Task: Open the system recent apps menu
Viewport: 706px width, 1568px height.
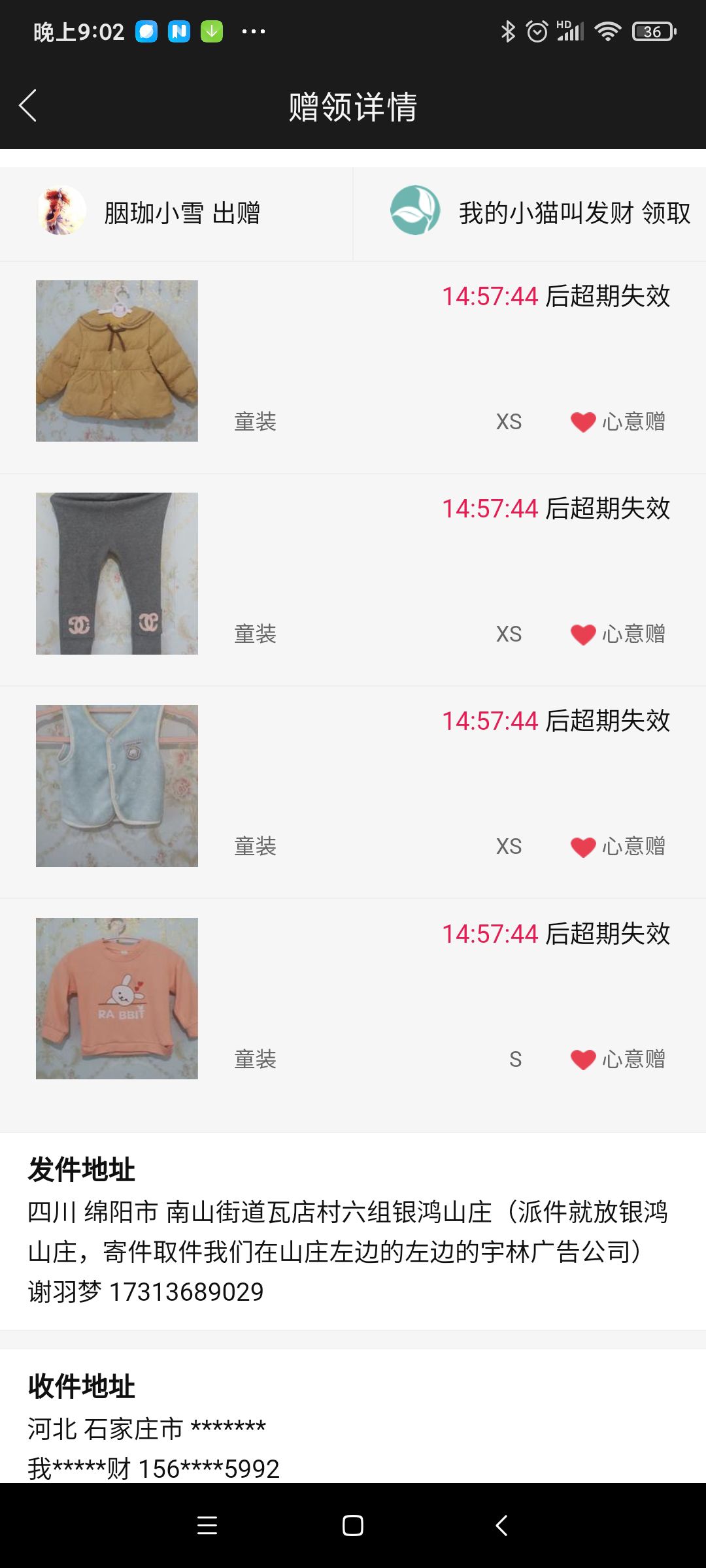Action: tap(207, 1526)
